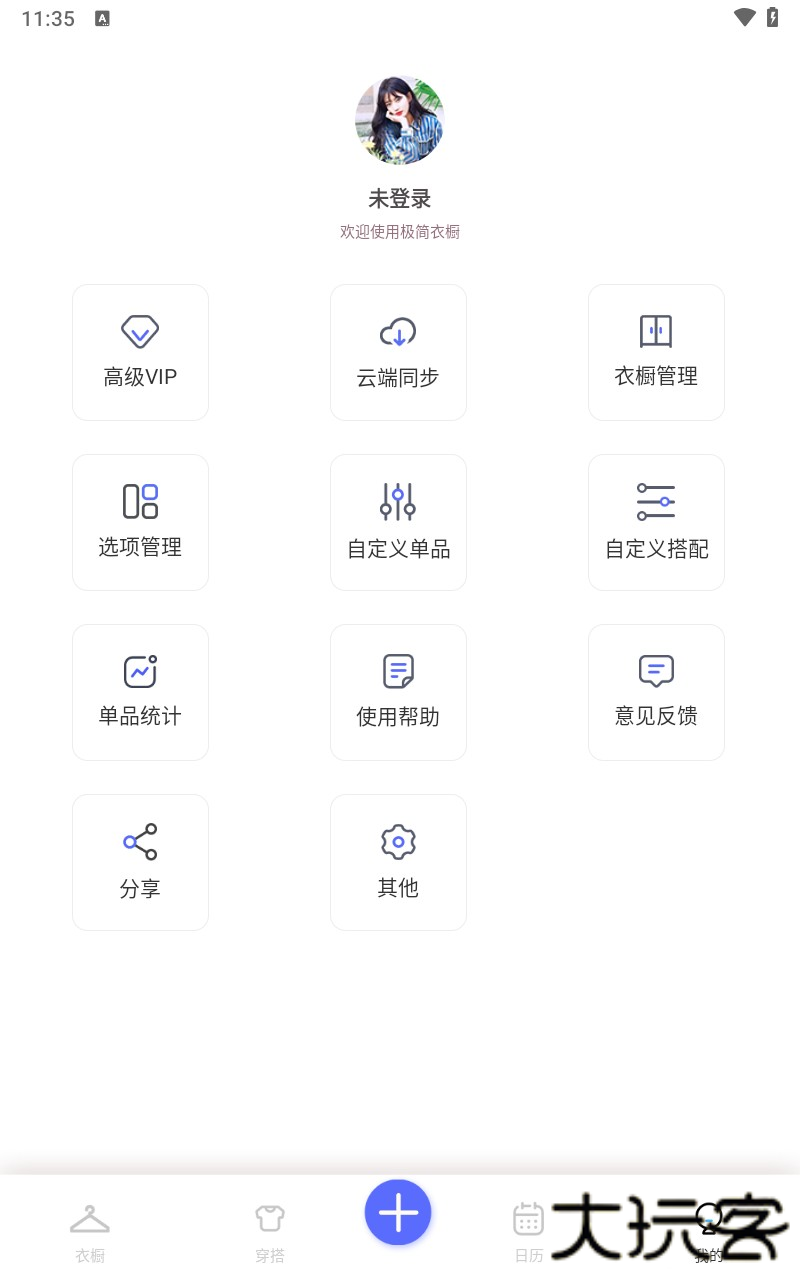Tap 未登录 to log in
Viewport: 800px width, 1280px height.
click(x=399, y=199)
